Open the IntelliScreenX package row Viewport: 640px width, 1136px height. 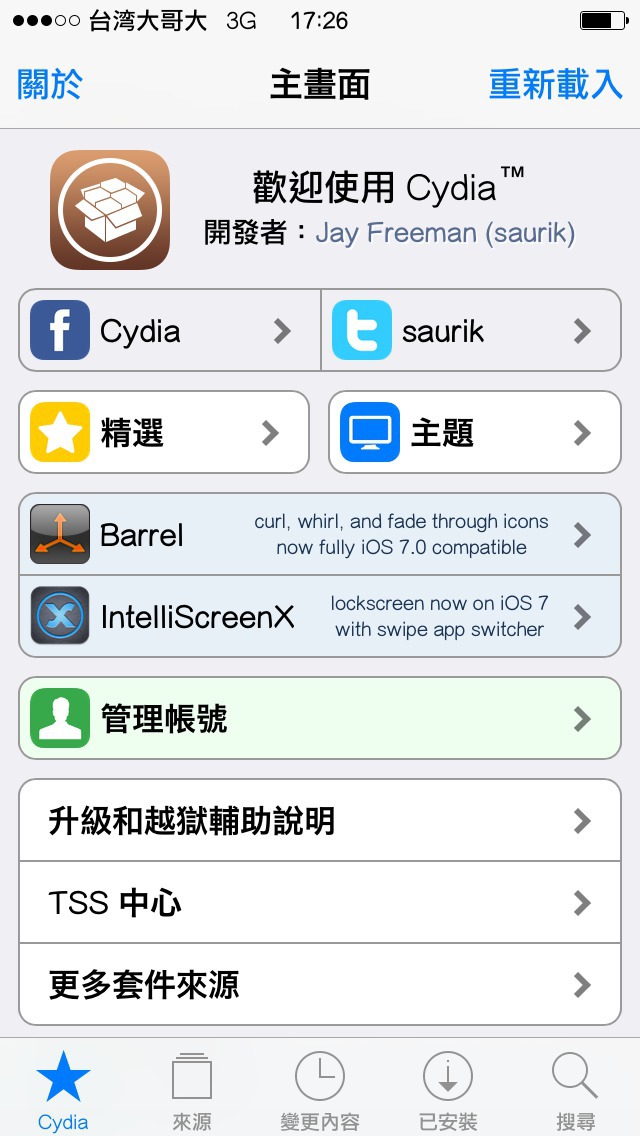(320, 617)
